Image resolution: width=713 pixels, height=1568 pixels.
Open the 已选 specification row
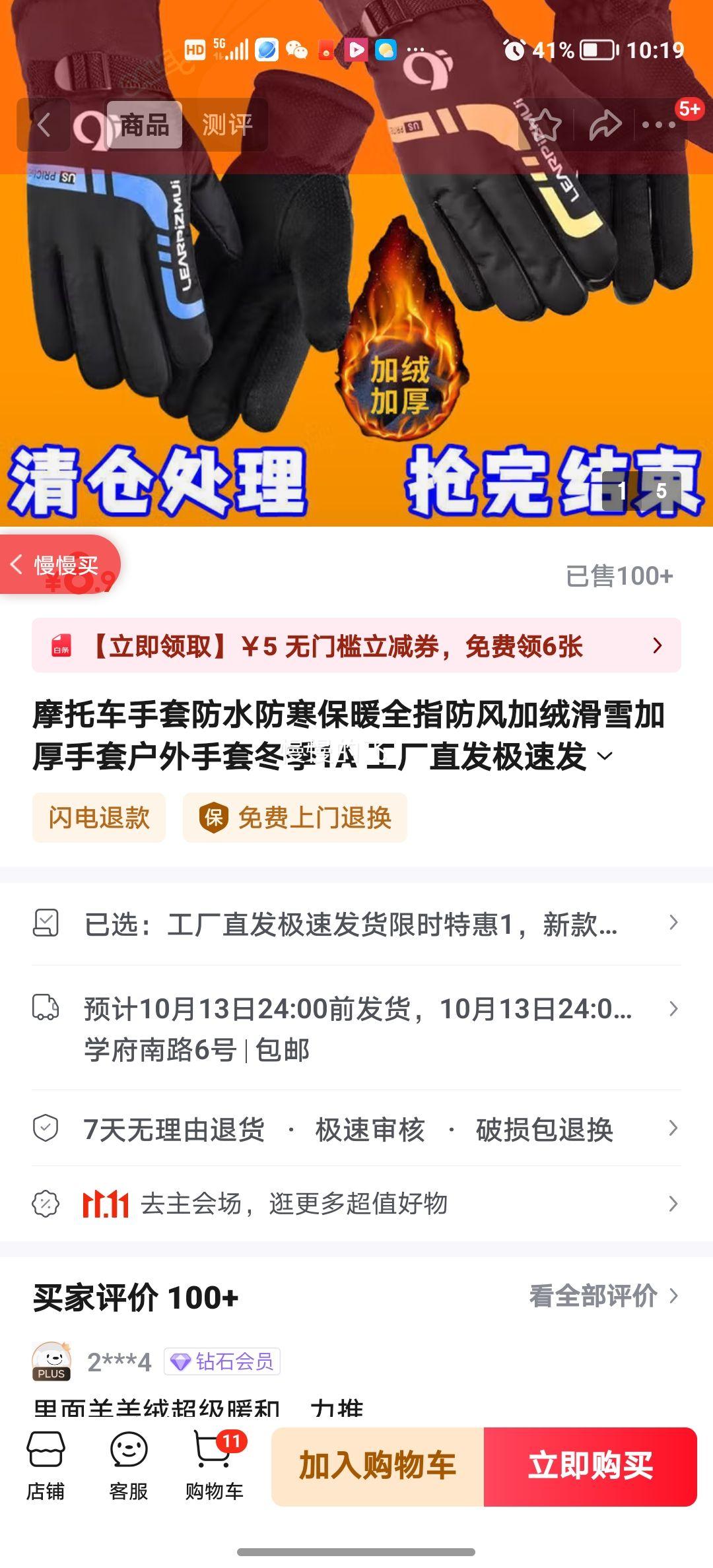click(x=356, y=924)
